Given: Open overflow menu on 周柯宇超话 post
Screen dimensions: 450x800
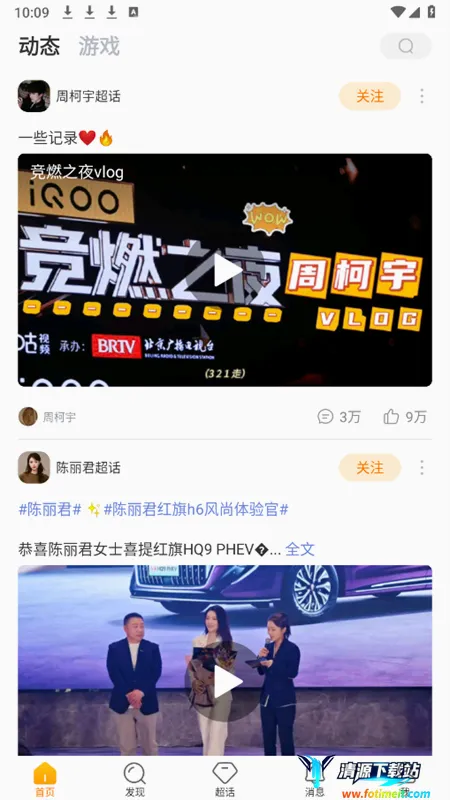Looking at the screenshot, I should (x=421, y=96).
